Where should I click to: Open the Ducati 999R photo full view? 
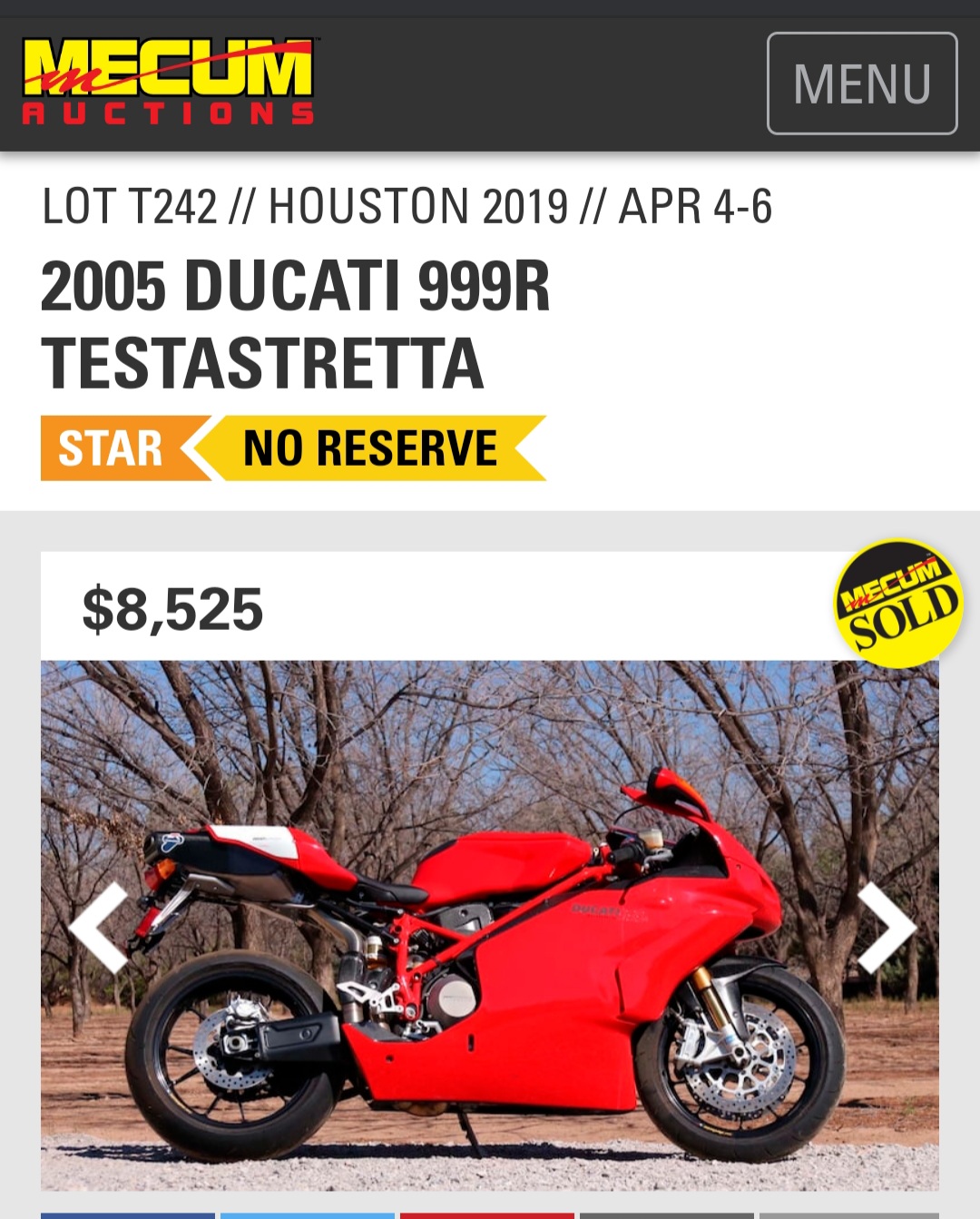(x=490, y=944)
